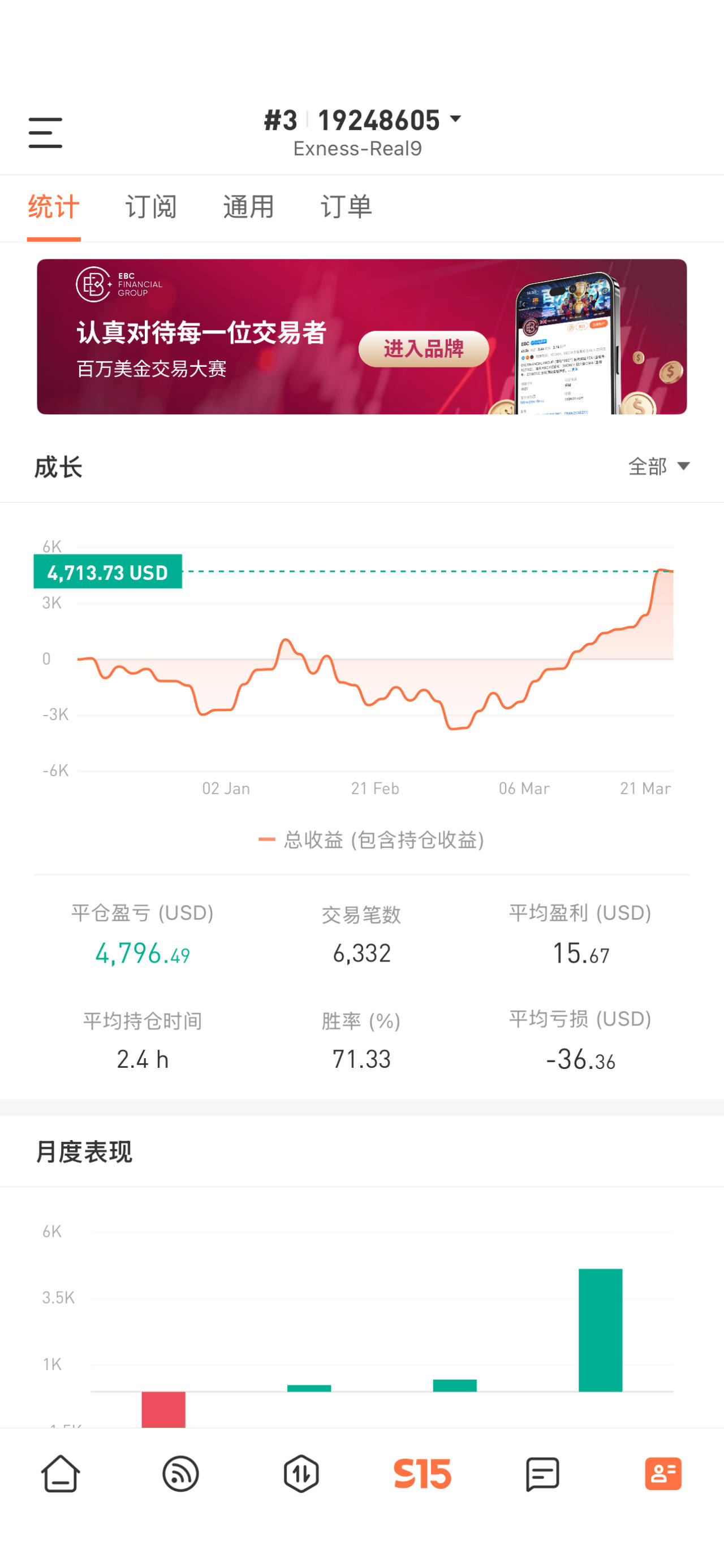Open the hamburger drawer menu
Screen dimensions: 724x1568
click(x=45, y=133)
